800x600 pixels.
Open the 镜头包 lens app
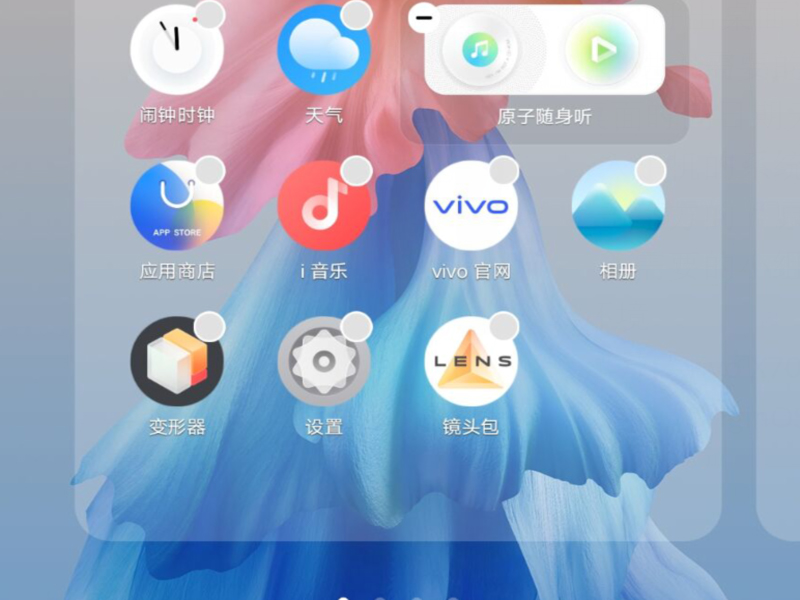pyautogui.click(x=471, y=361)
